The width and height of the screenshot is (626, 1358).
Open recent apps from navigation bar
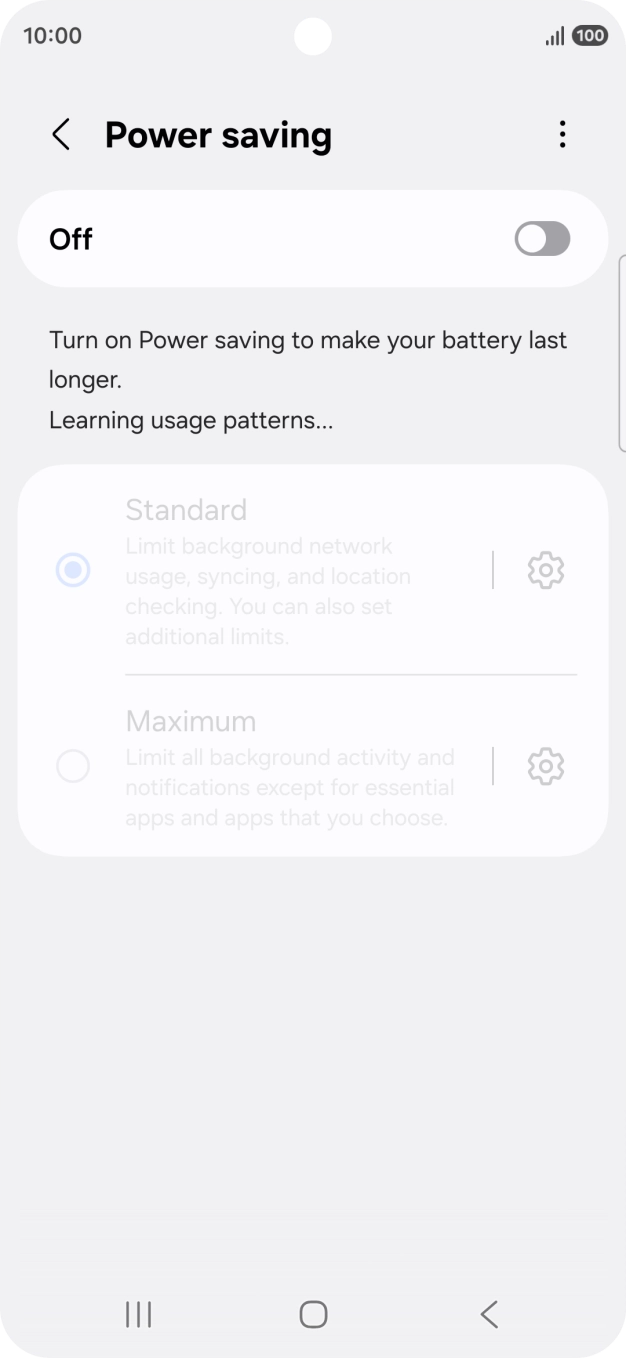(138, 1314)
